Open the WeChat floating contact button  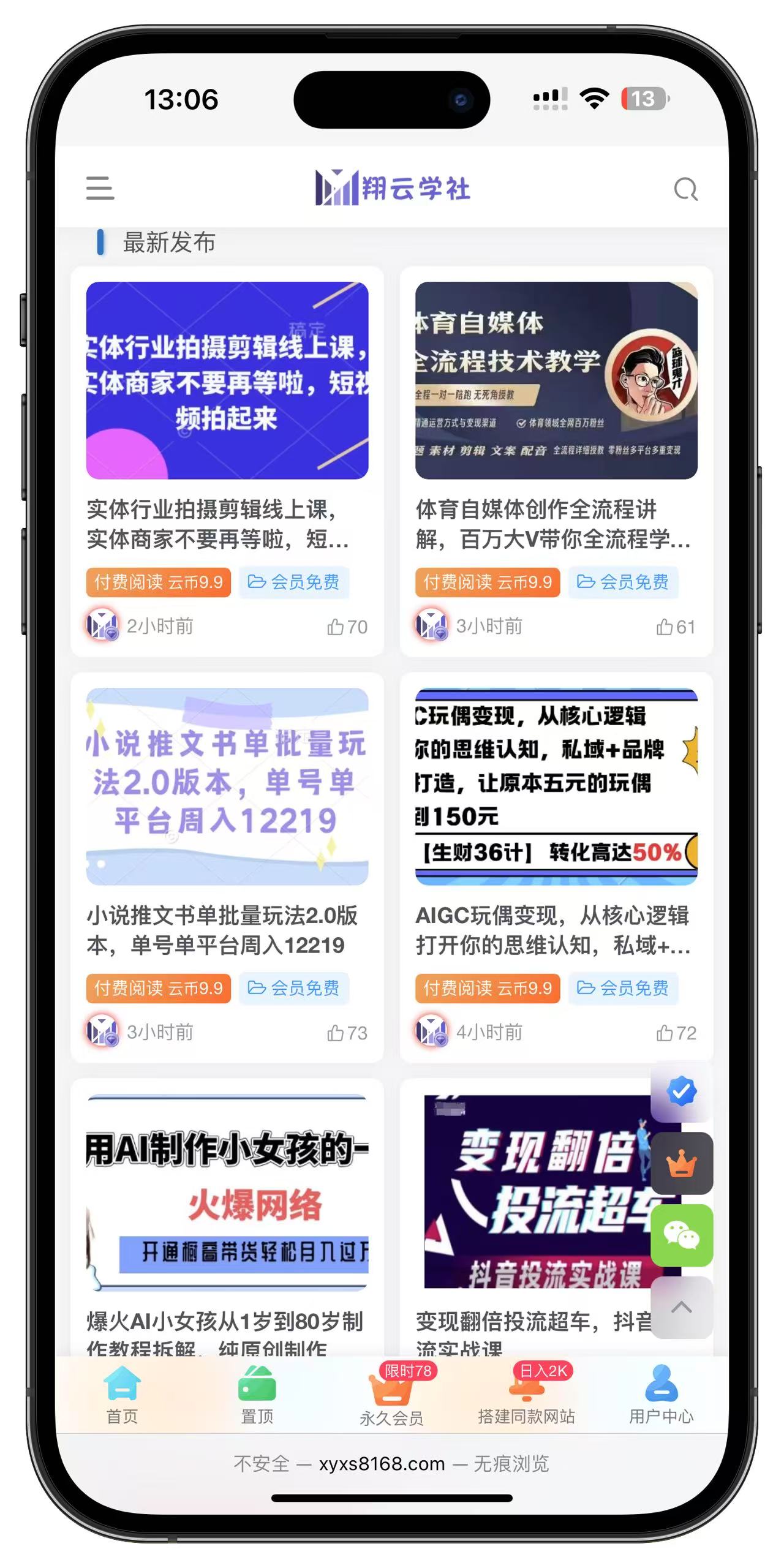(x=681, y=1235)
